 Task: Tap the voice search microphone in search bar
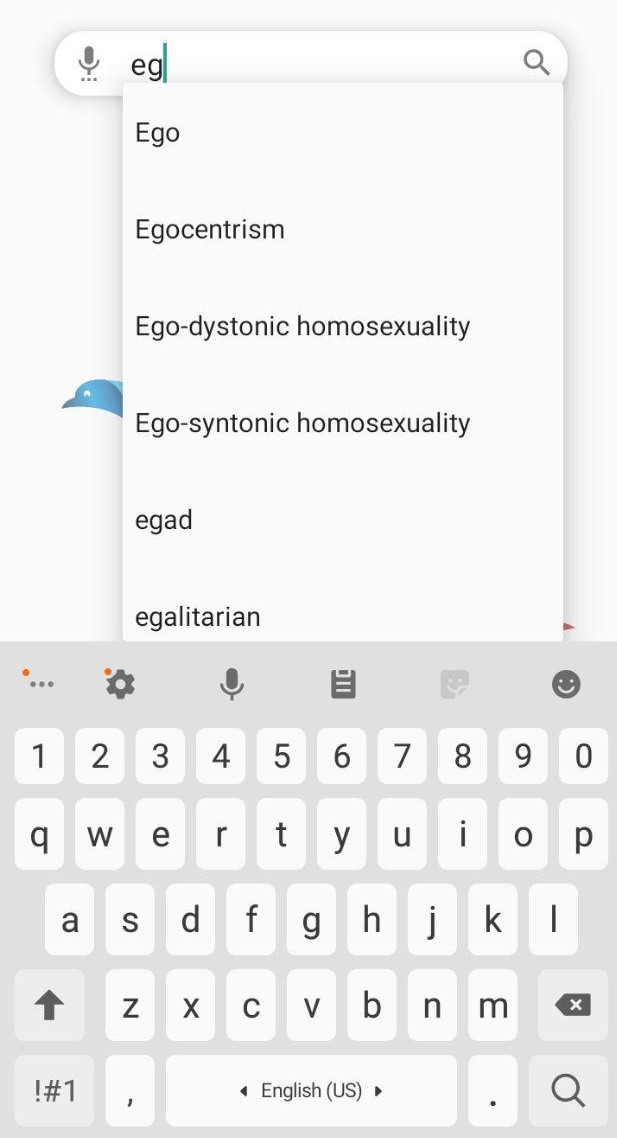point(89,63)
